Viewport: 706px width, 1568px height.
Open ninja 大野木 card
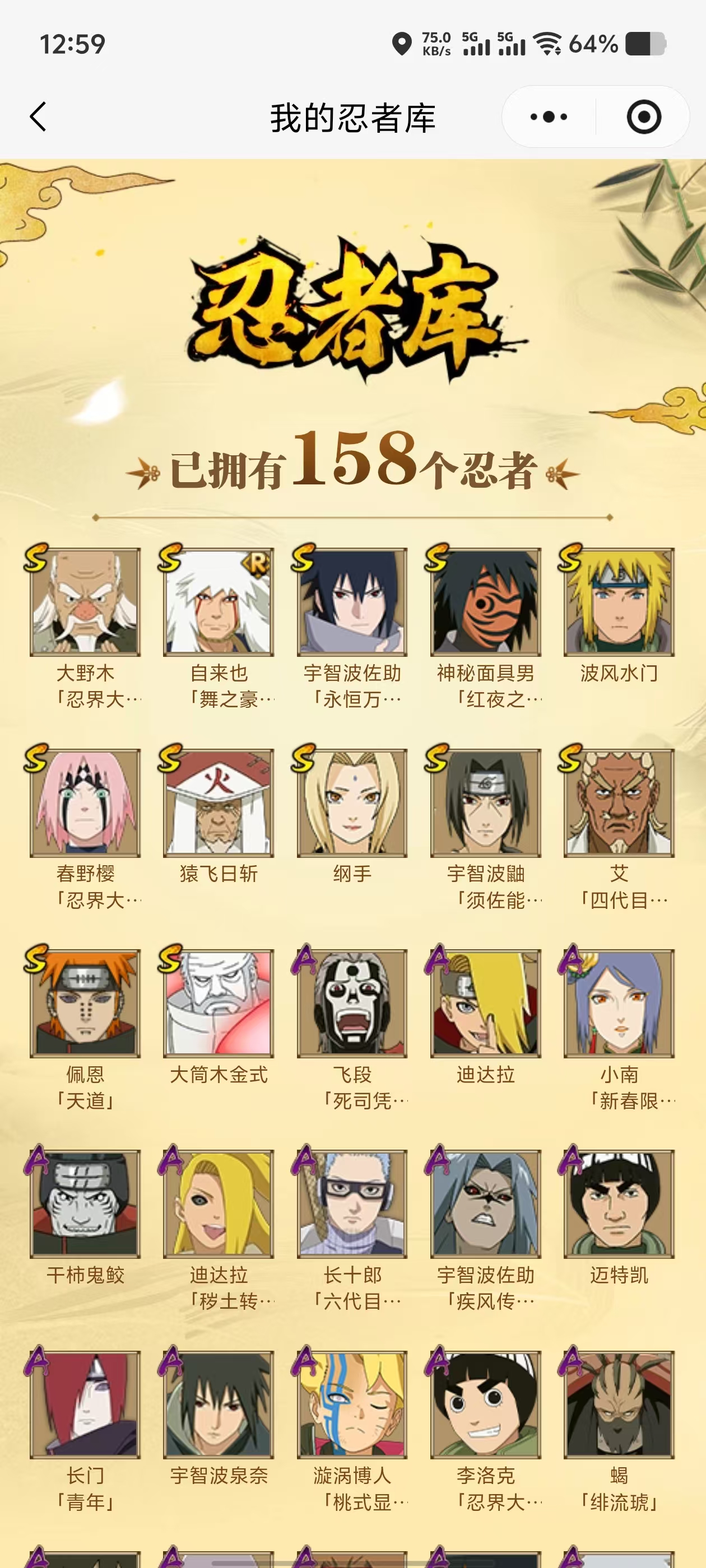[85, 602]
